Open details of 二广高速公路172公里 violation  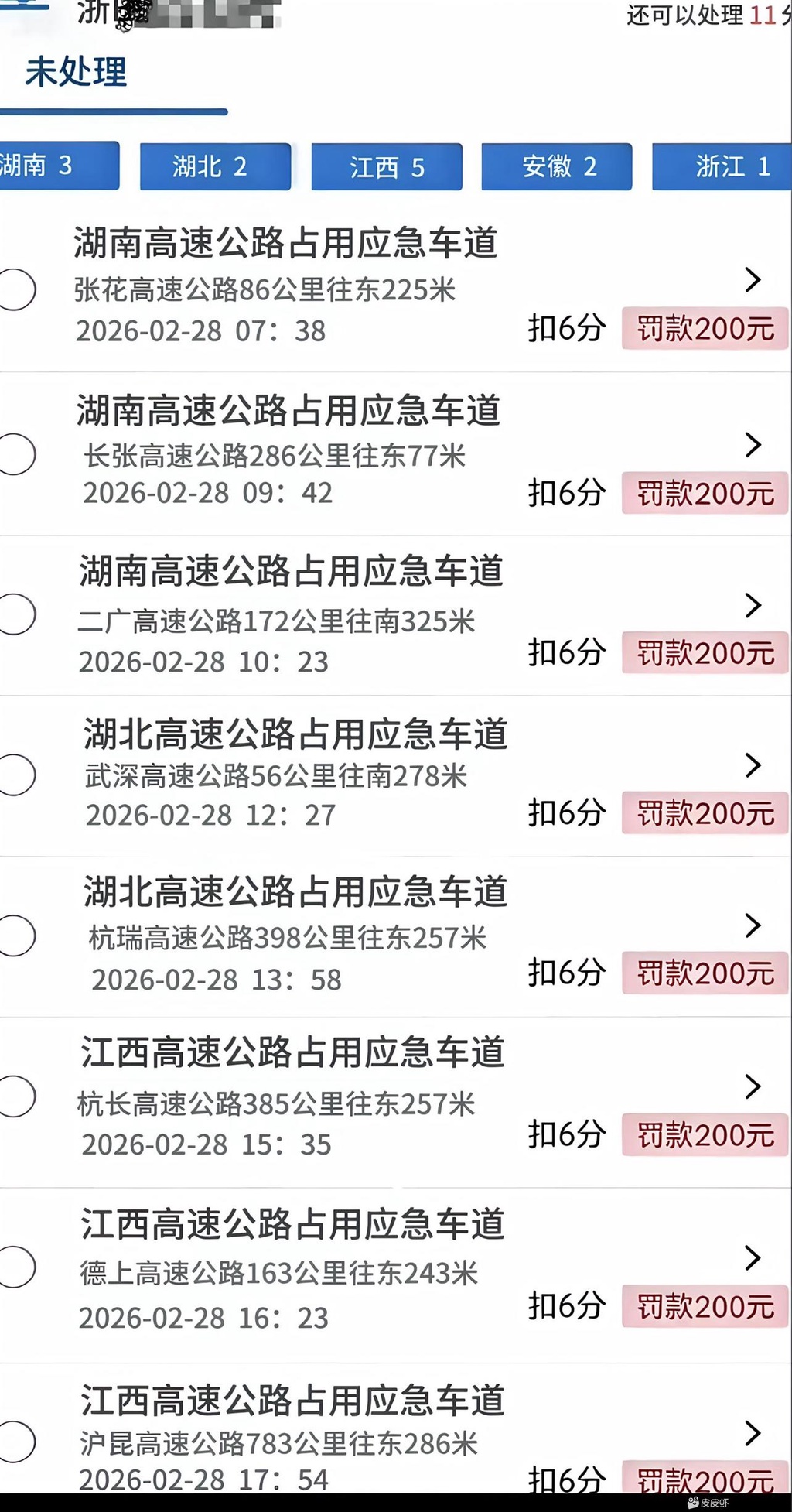pyautogui.click(x=753, y=605)
